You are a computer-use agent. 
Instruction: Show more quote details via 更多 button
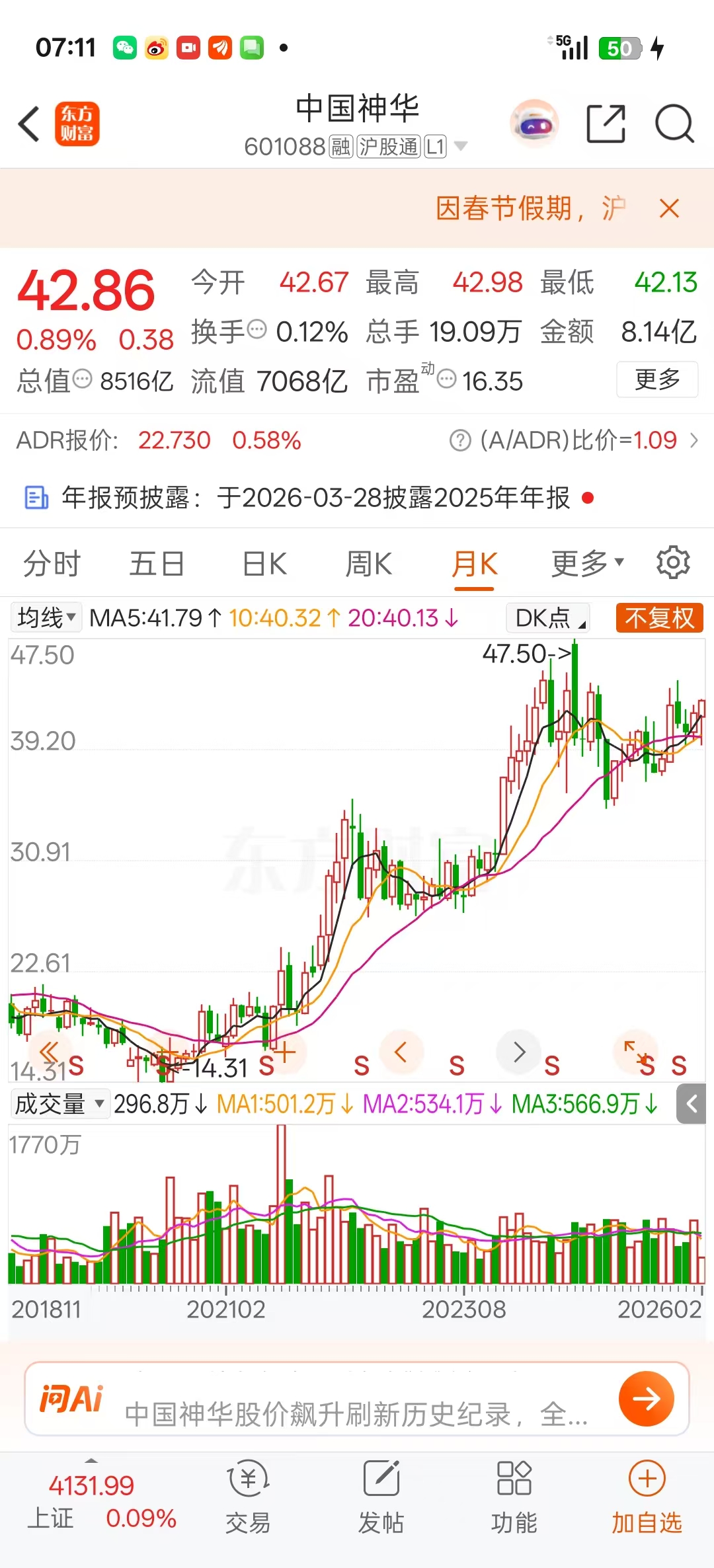(656, 379)
